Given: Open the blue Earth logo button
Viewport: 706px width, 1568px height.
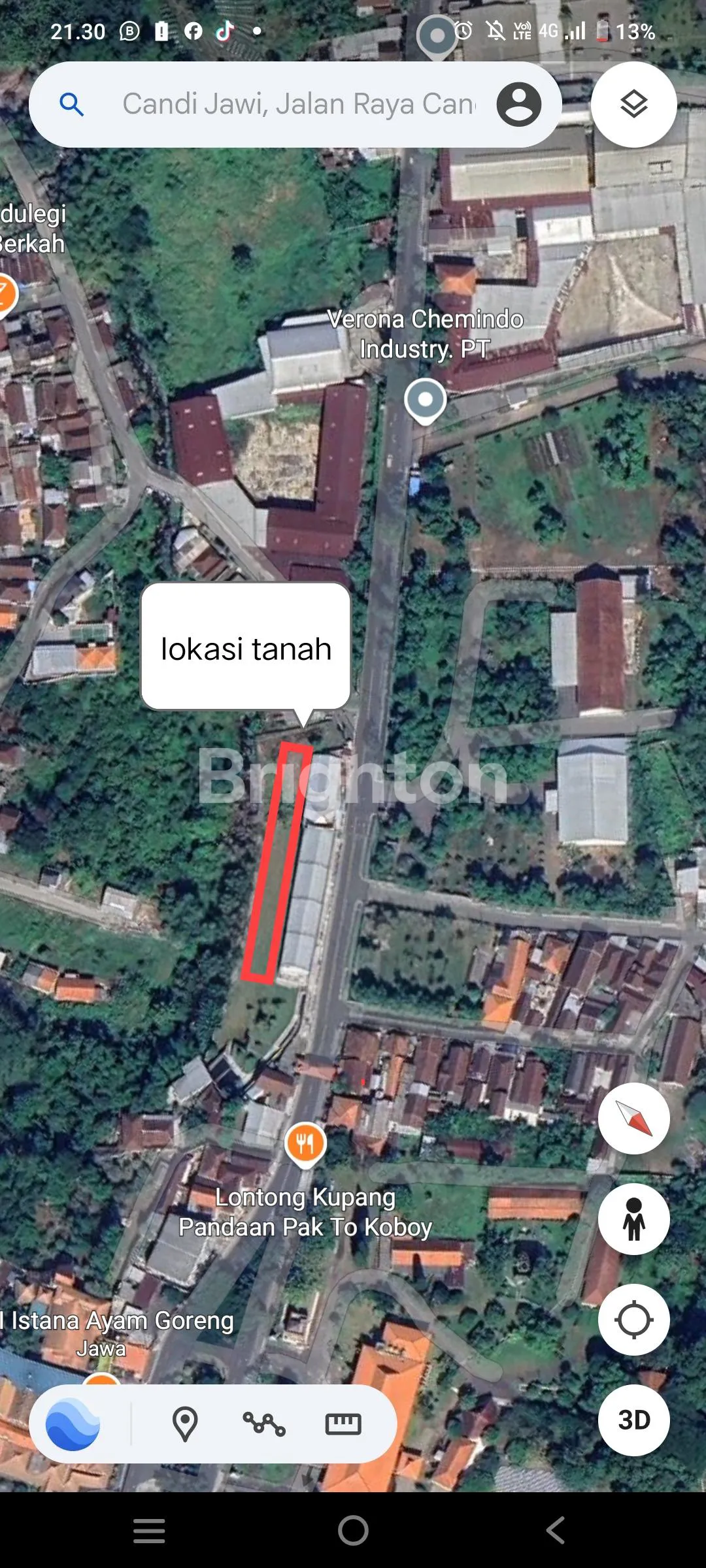Looking at the screenshot, I should tap(73, 1424).
